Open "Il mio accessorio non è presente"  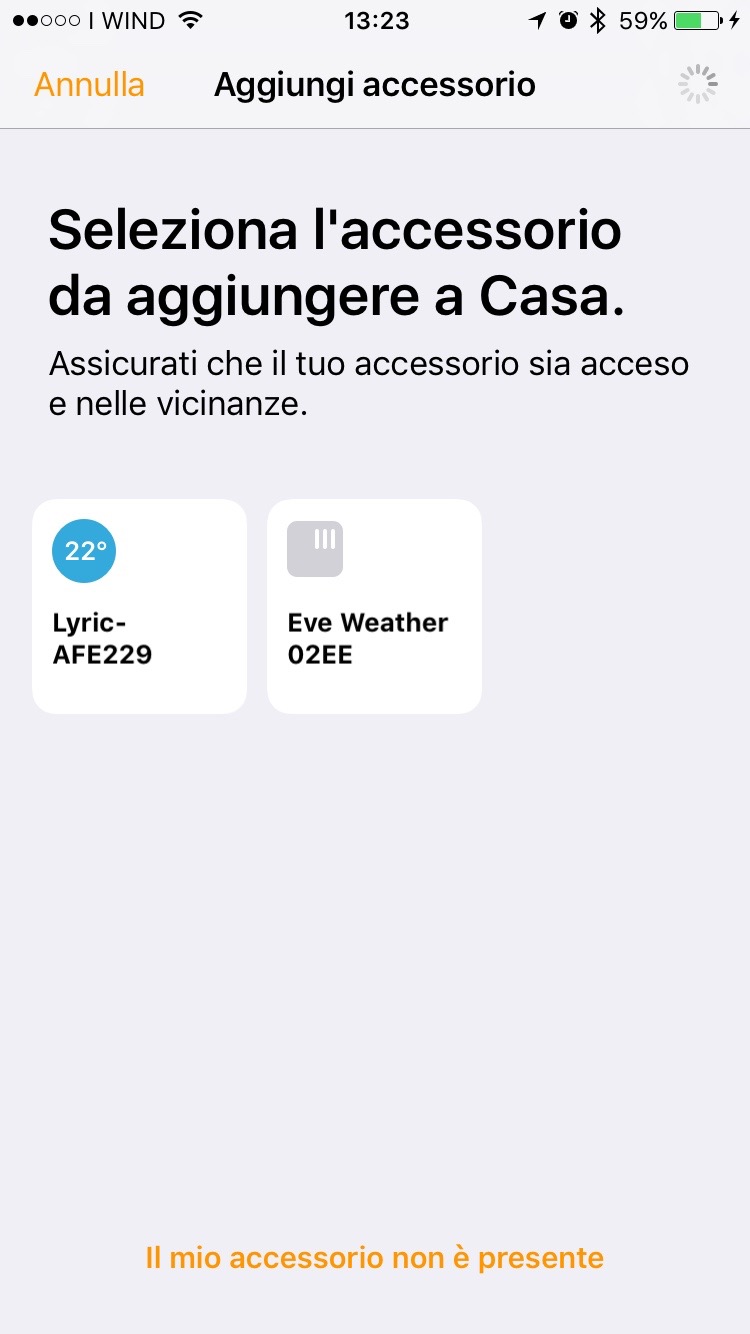pos(375,1257)
